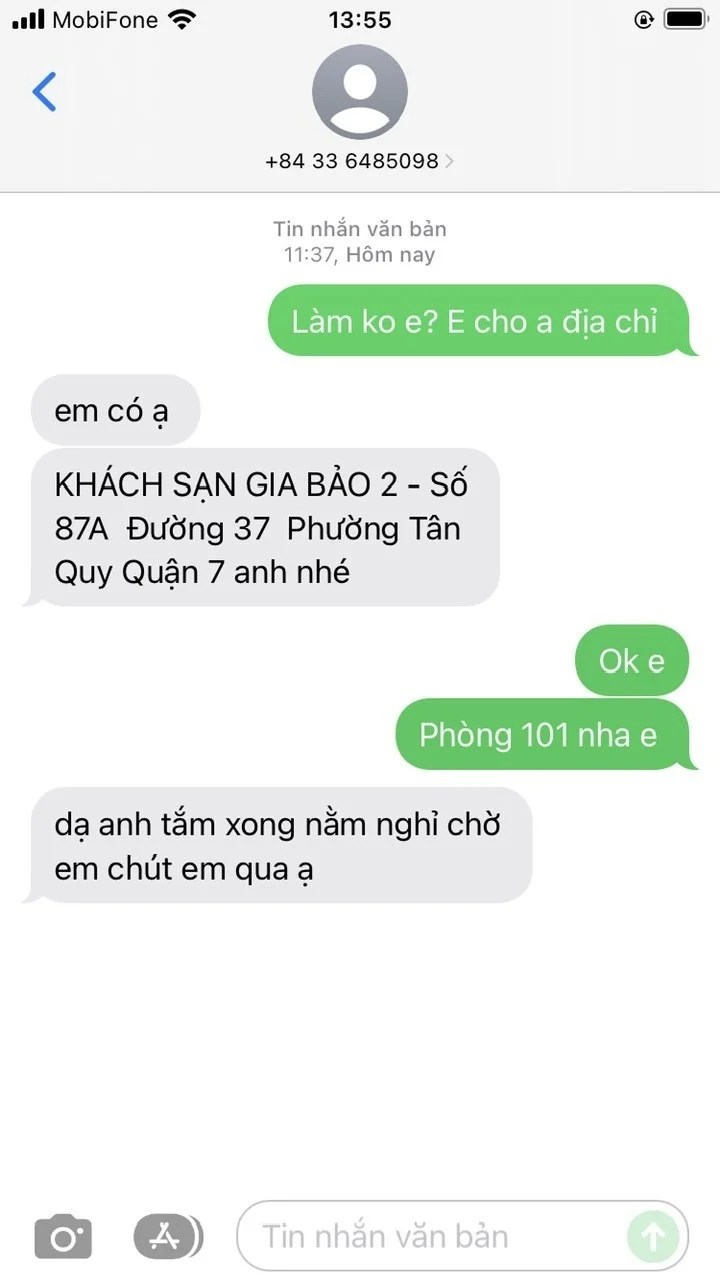The width and height of the screenshot is (720, 1280).
Task: Open the camera to attach a photo
Action: [x=63, y=1238]
